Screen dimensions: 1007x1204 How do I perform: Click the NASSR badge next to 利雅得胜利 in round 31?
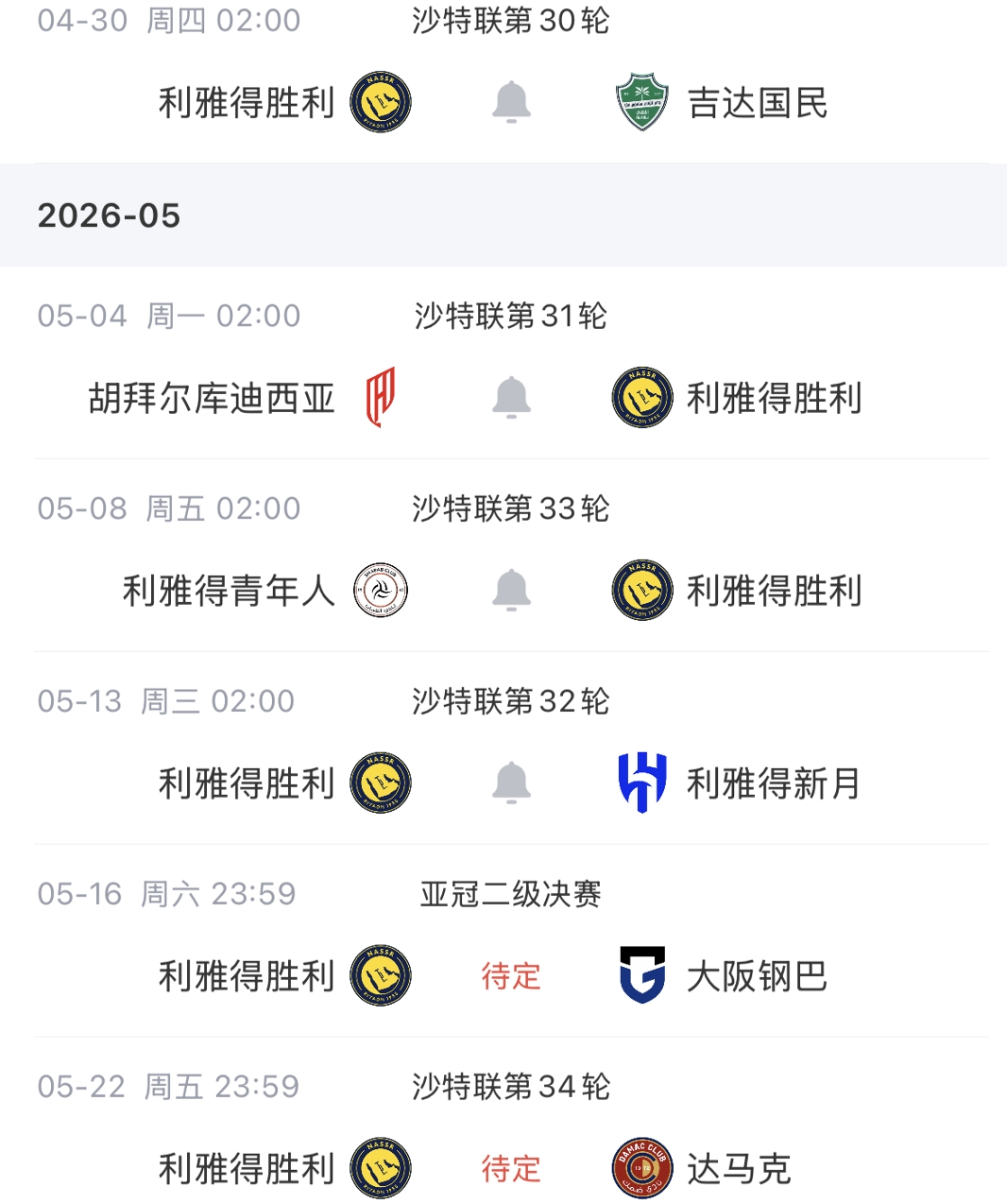(x=641, y=397)
